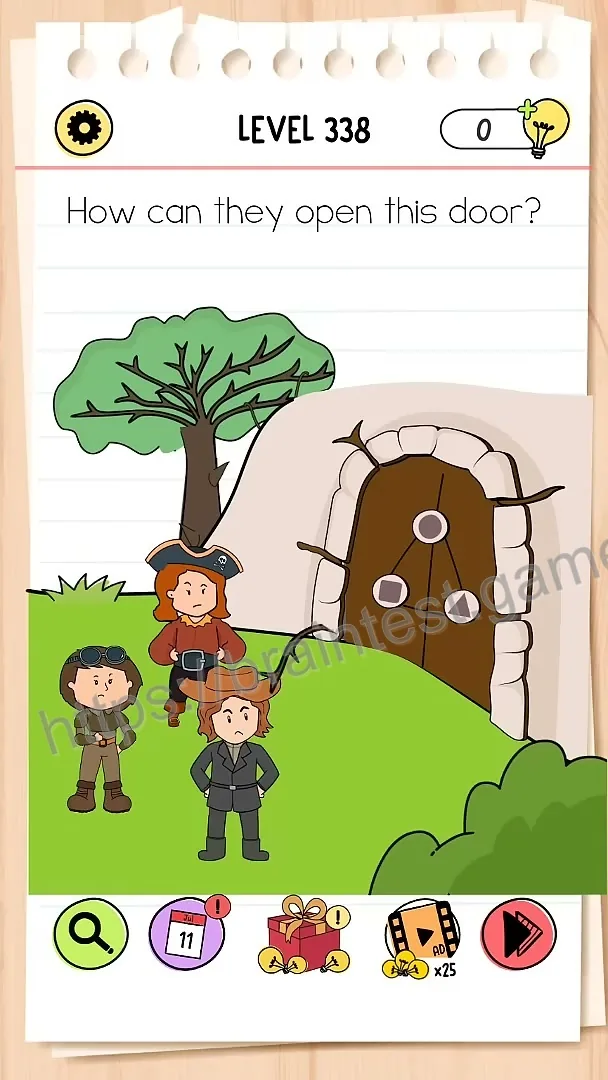This screenshot has width=608, height=1080.
Task: Tap the square symbol on door
Action: click(390, 591)
